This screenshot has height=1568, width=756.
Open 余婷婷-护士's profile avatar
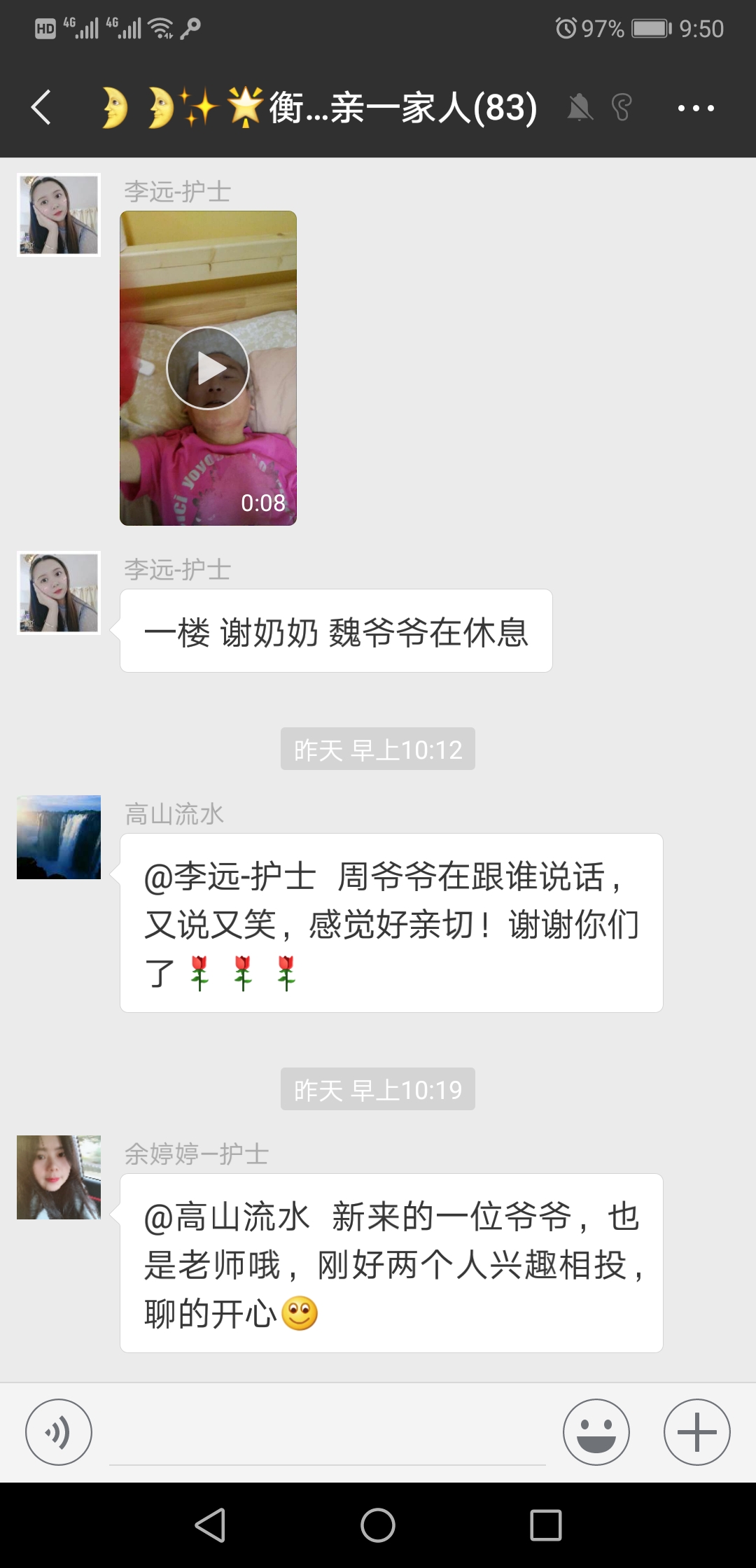pyautogui.click(x=59, y=1177)
